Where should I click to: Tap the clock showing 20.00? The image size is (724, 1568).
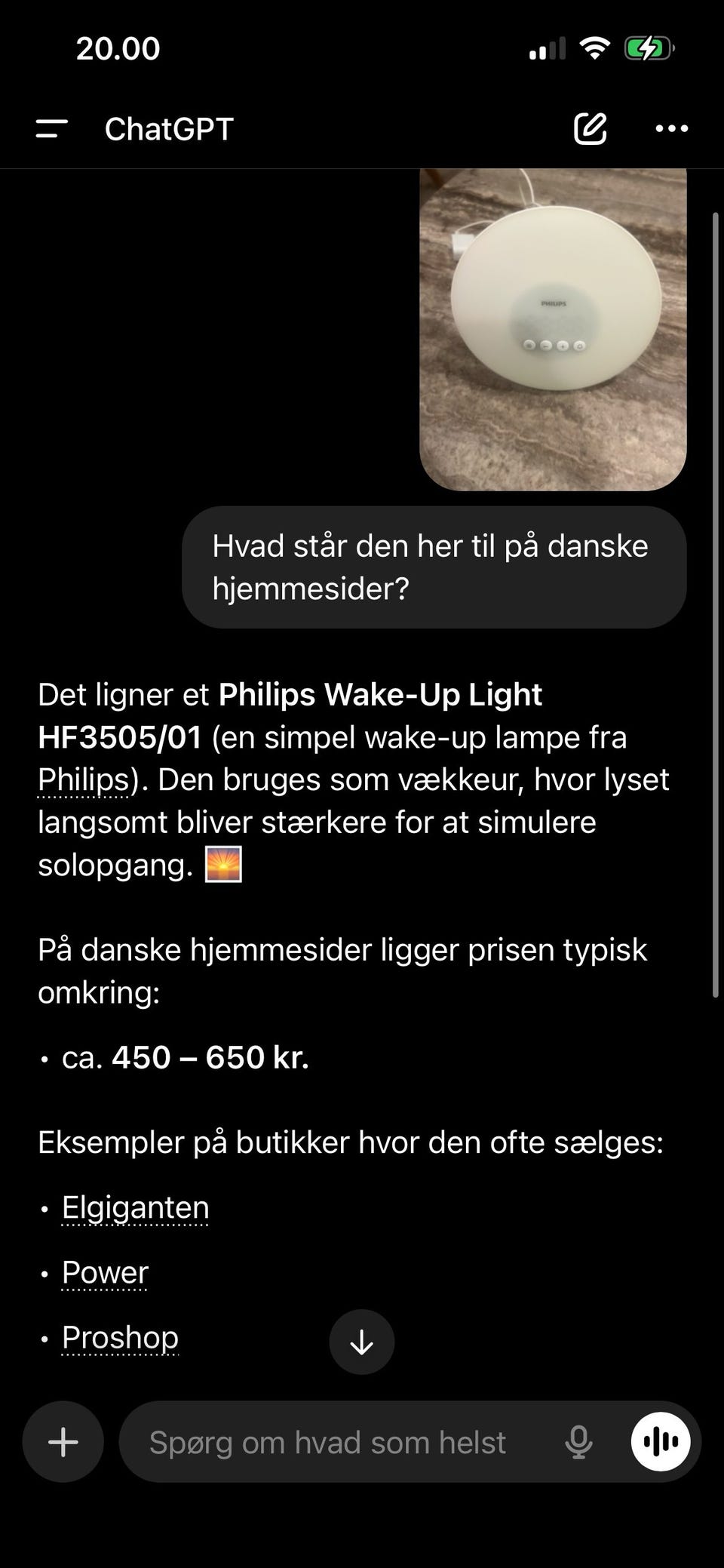coord(117,48)
